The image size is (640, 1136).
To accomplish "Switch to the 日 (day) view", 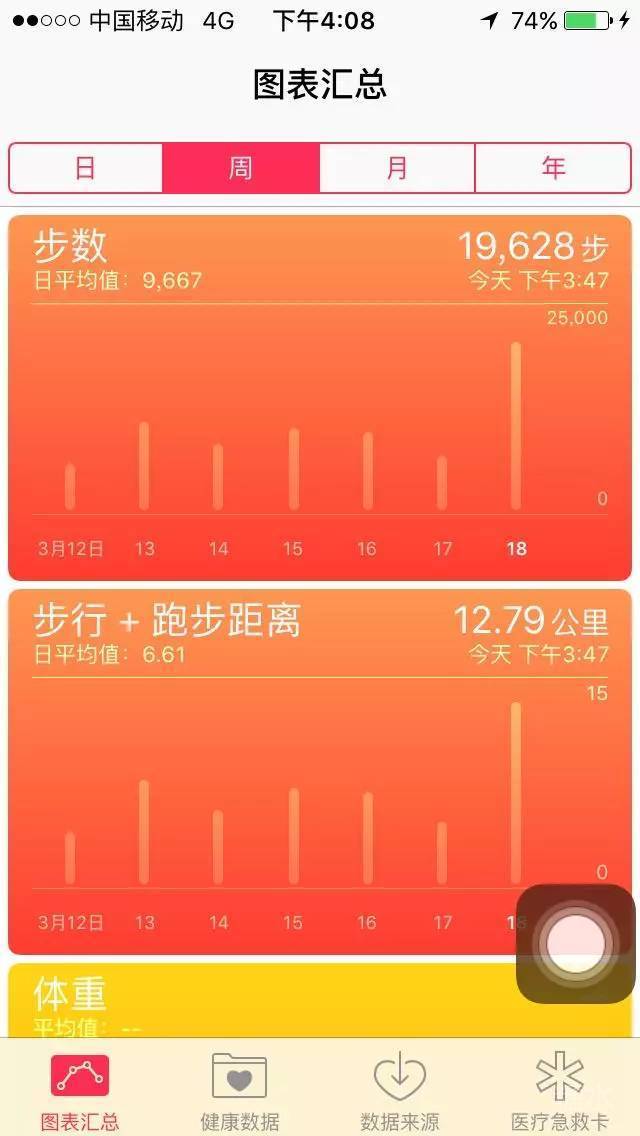I will click(x=86, y=168).
